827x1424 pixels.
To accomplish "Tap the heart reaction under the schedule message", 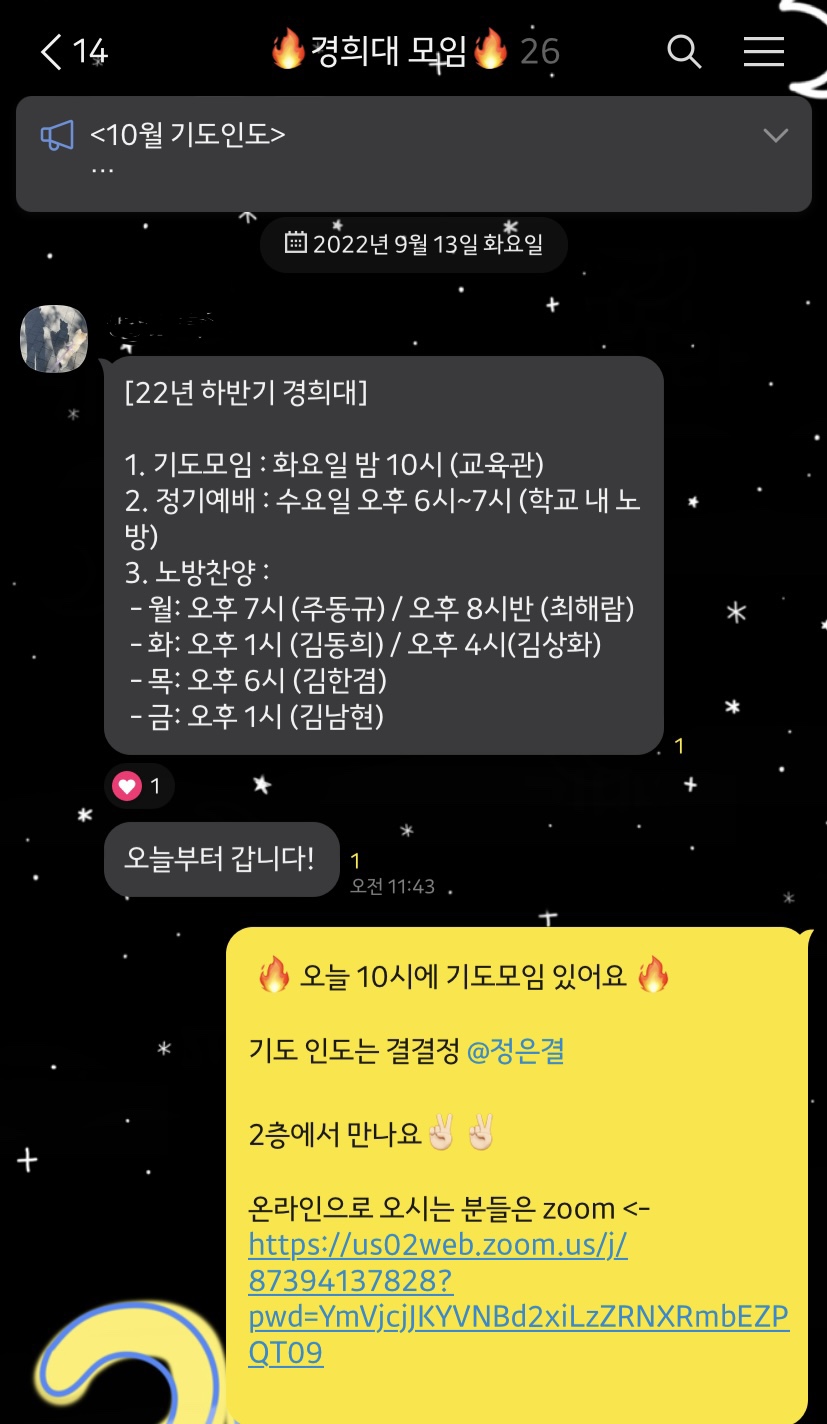I will (x=139, y=786).
